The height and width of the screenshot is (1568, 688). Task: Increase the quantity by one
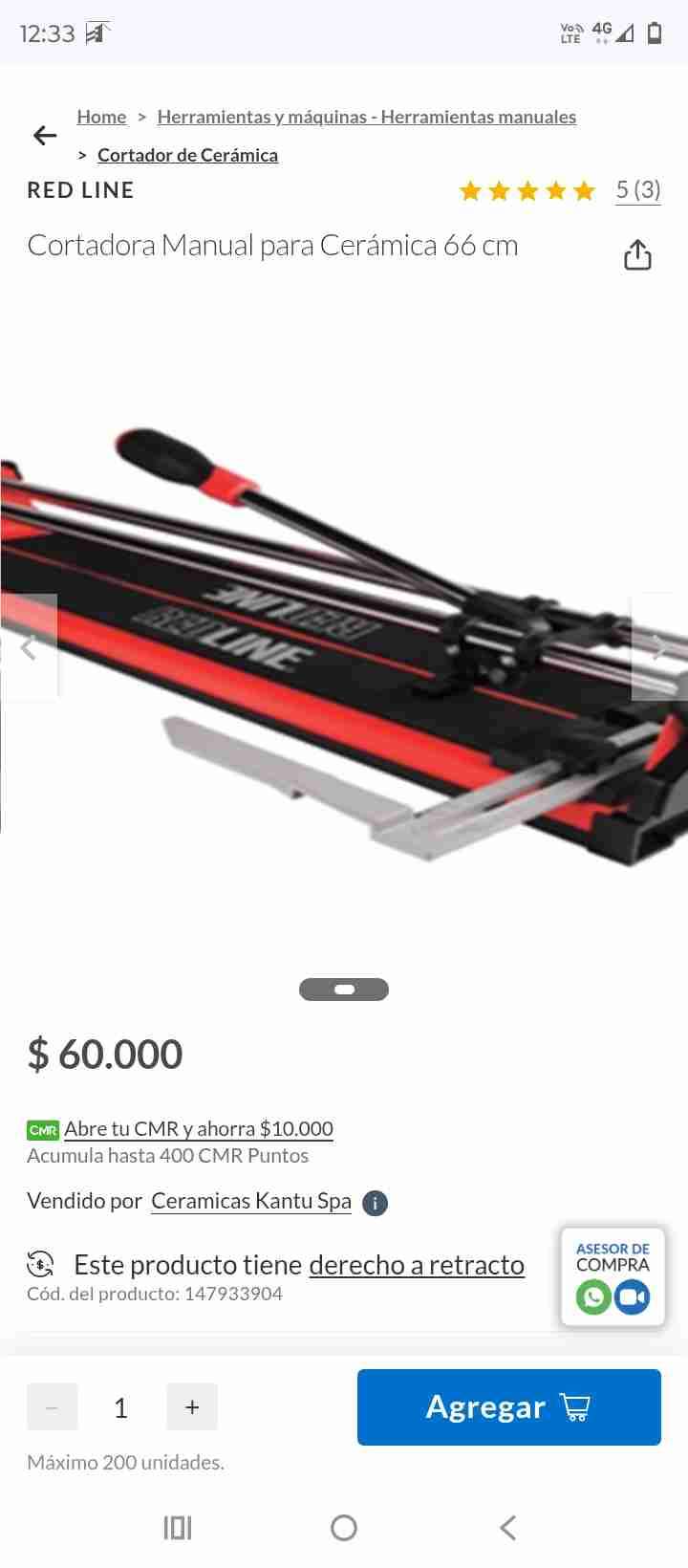pos(192,1406)
